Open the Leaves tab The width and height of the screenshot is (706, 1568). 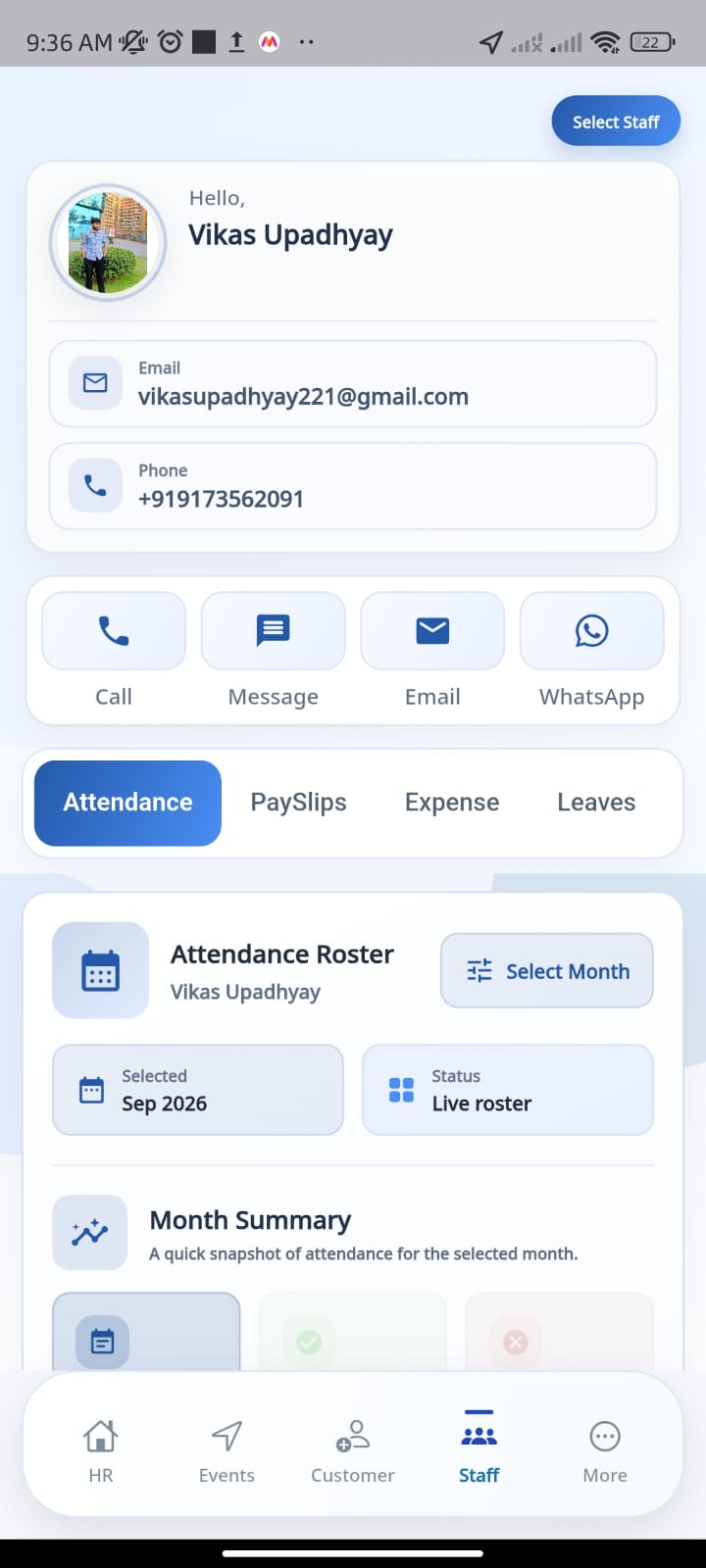click(596, 803)
